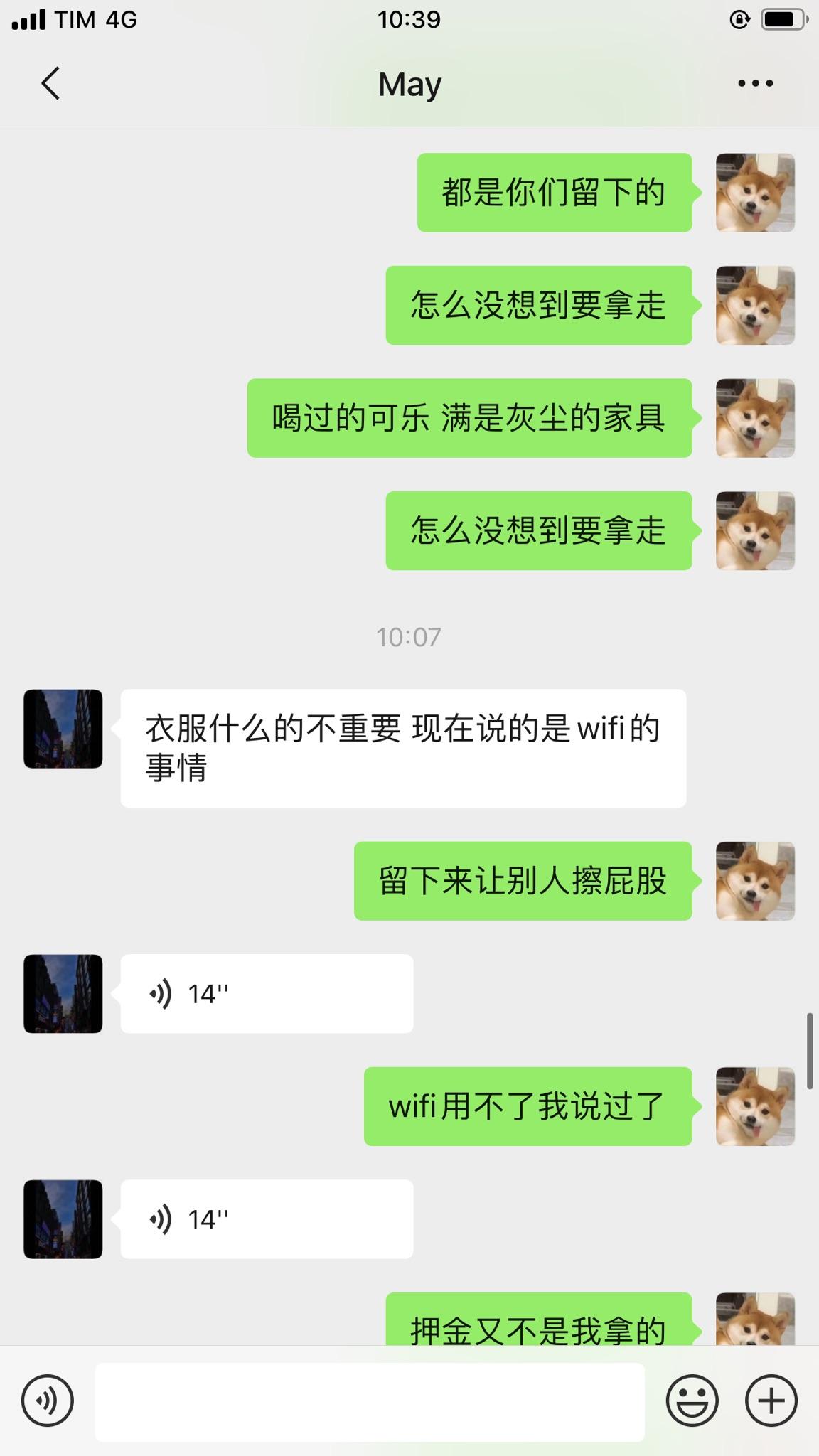Switch to voice input mode

pyautogui.click(x=48, y=1401)
